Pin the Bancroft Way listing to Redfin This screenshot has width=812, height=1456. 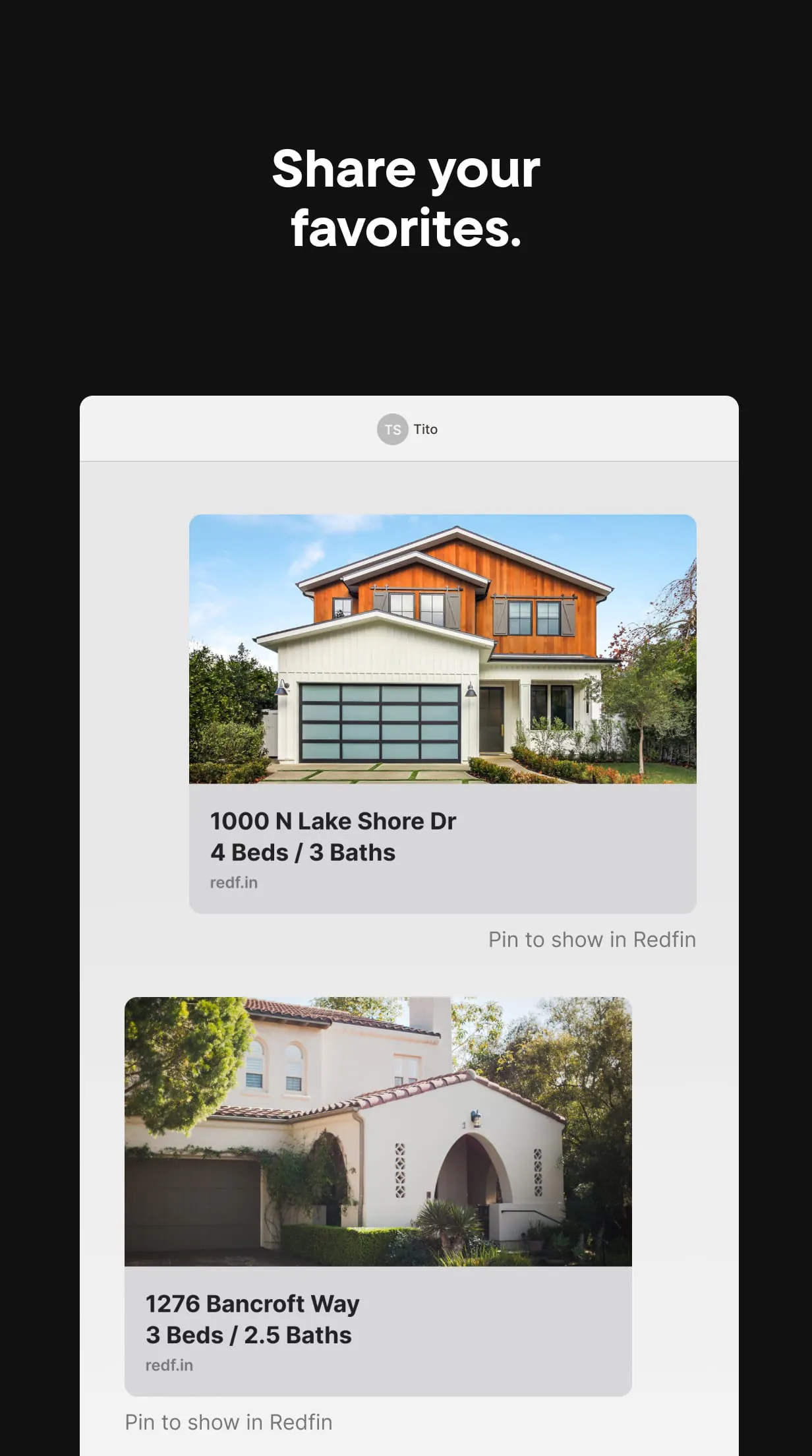pyautogui.click(x=228, y=1422)
